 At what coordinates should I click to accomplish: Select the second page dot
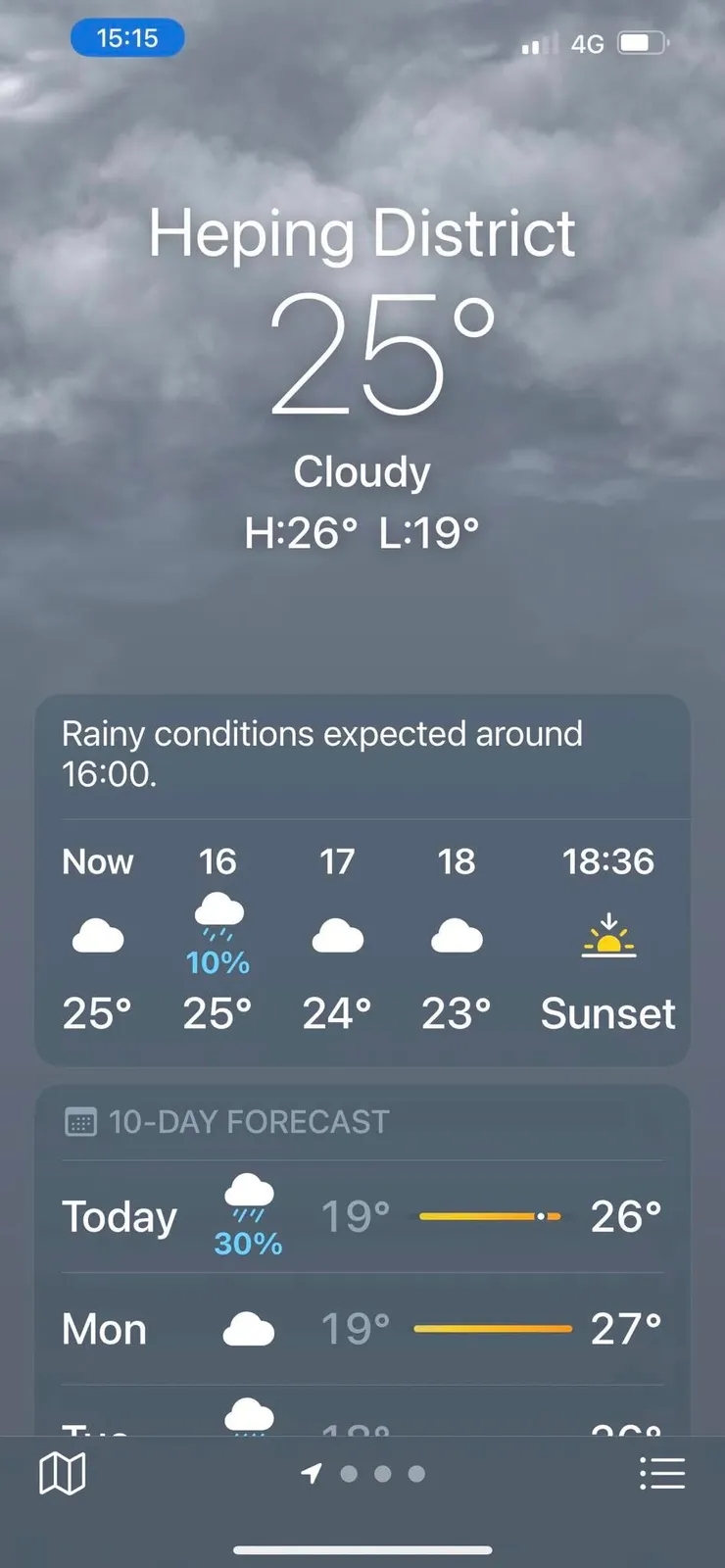click(x=383, y=1473)
